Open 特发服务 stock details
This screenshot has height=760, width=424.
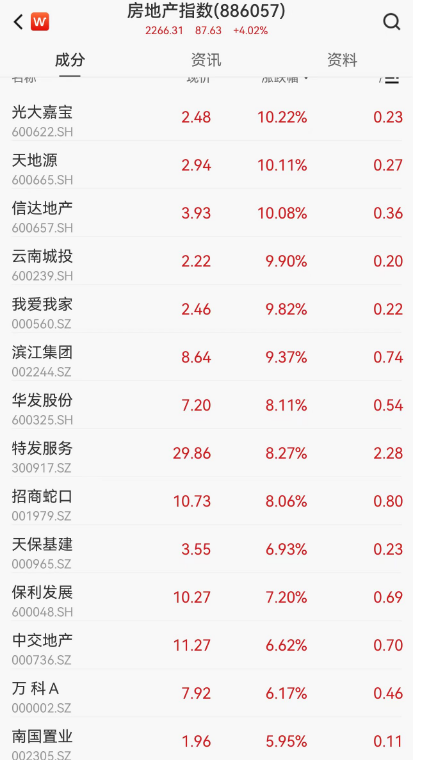click(x=207, y=453)
